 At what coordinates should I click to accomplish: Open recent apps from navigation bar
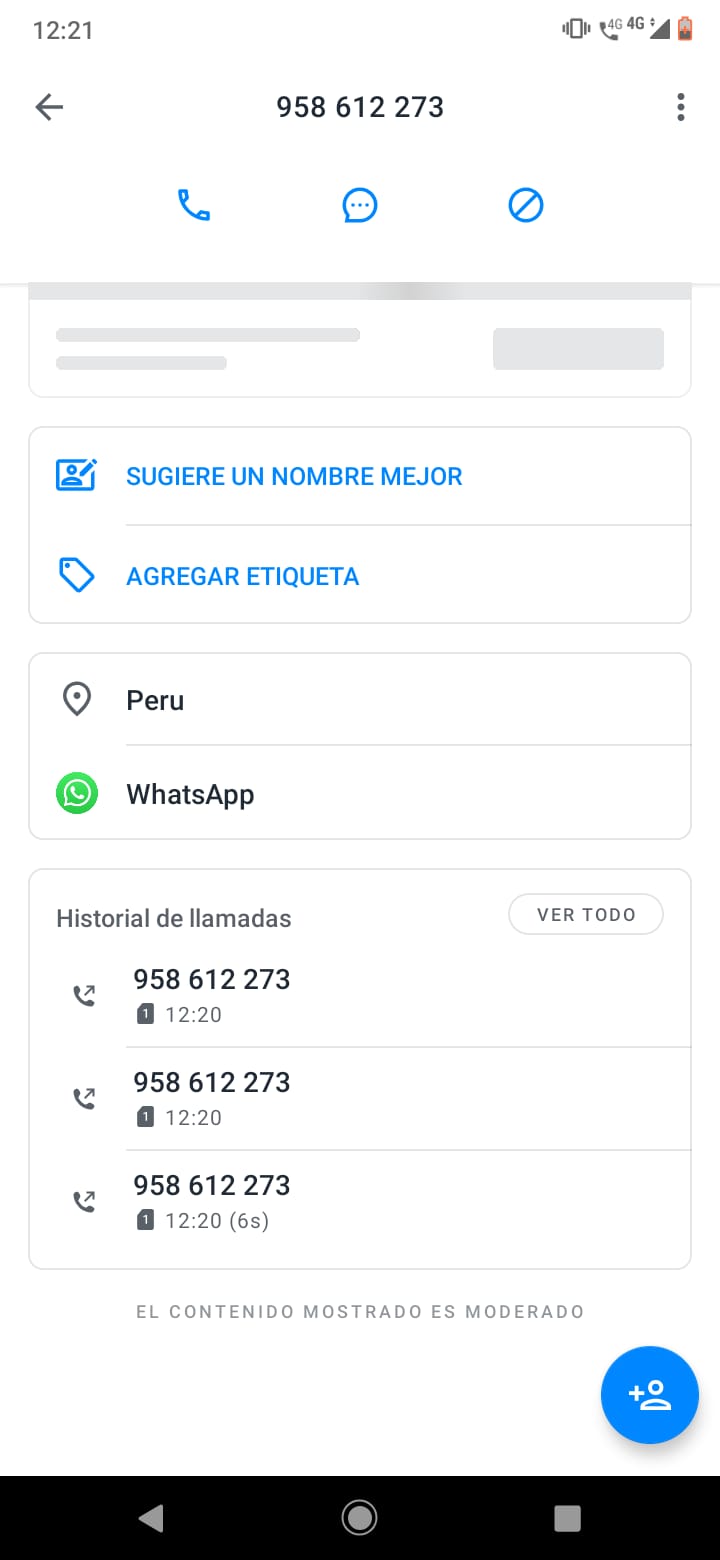click(567, 1518)
